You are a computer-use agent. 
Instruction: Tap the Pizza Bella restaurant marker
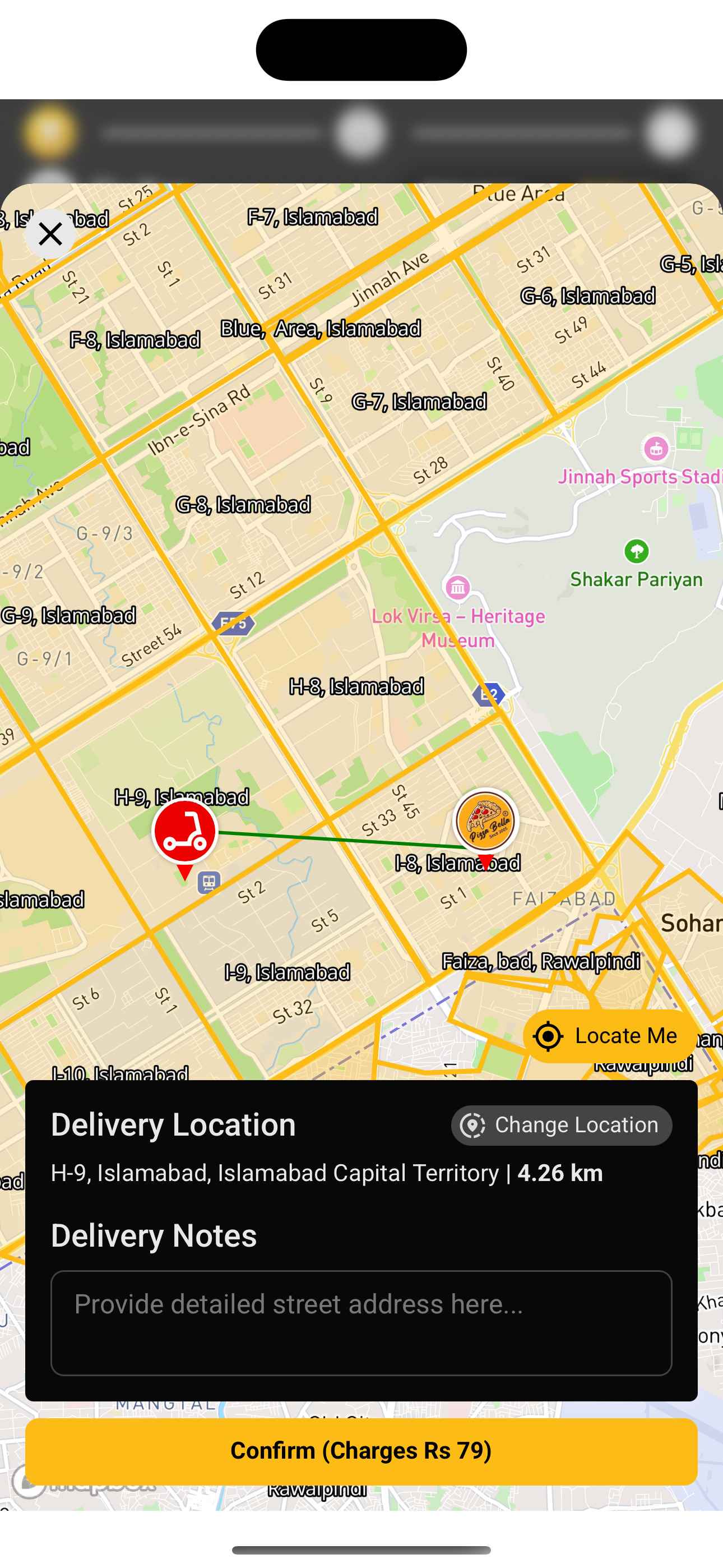(x=485, y=822)
